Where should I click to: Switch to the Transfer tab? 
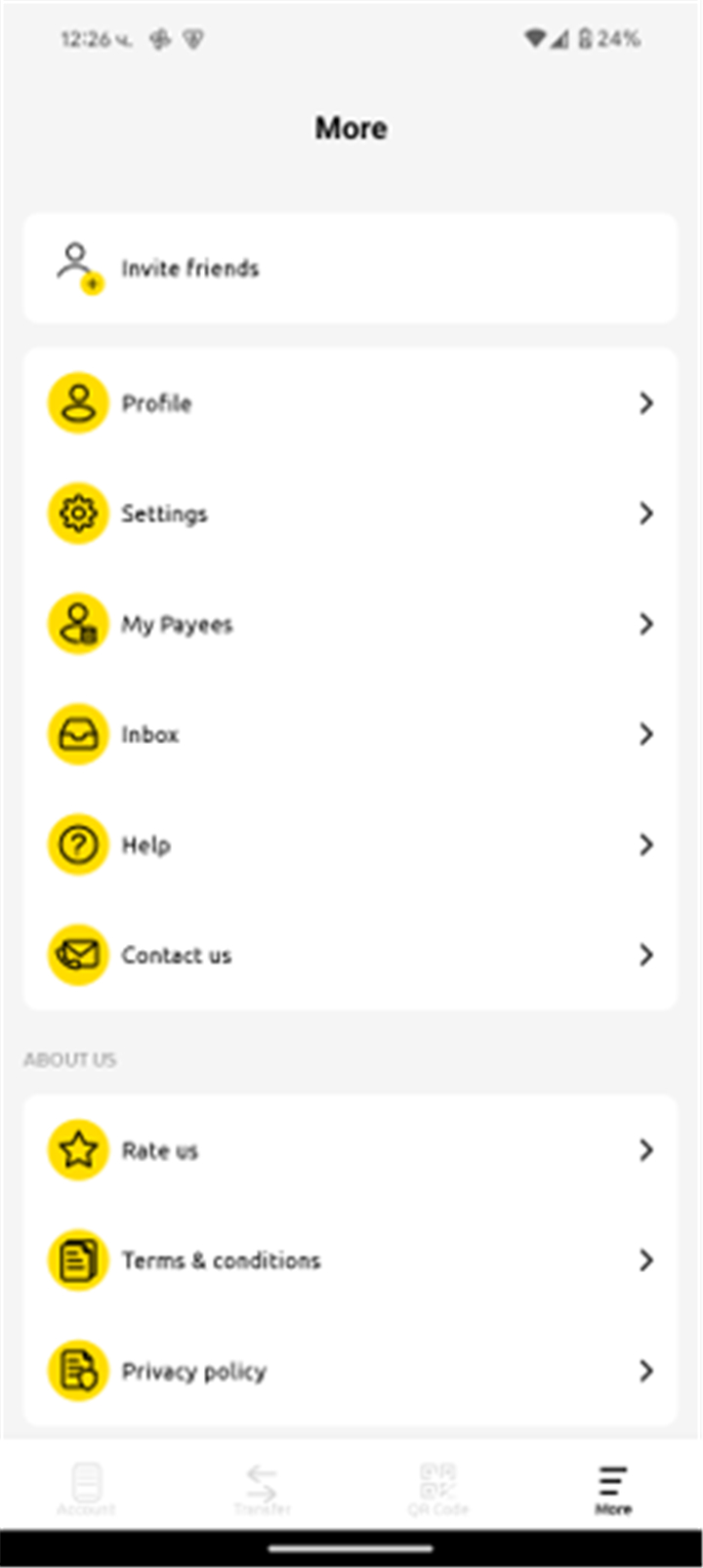click(262, 1489)
